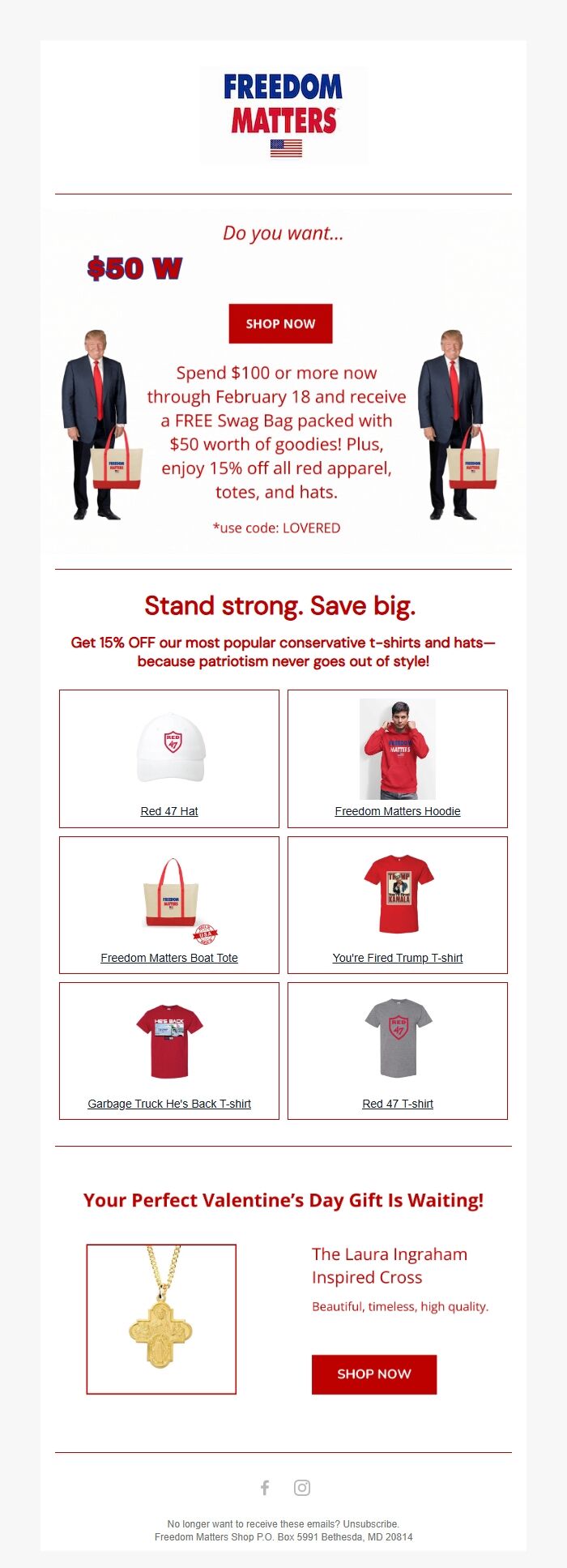Open the Garbage Truck He's Back T-shirt link
Screen dimensions: 567x1568
pos(169,1104)
